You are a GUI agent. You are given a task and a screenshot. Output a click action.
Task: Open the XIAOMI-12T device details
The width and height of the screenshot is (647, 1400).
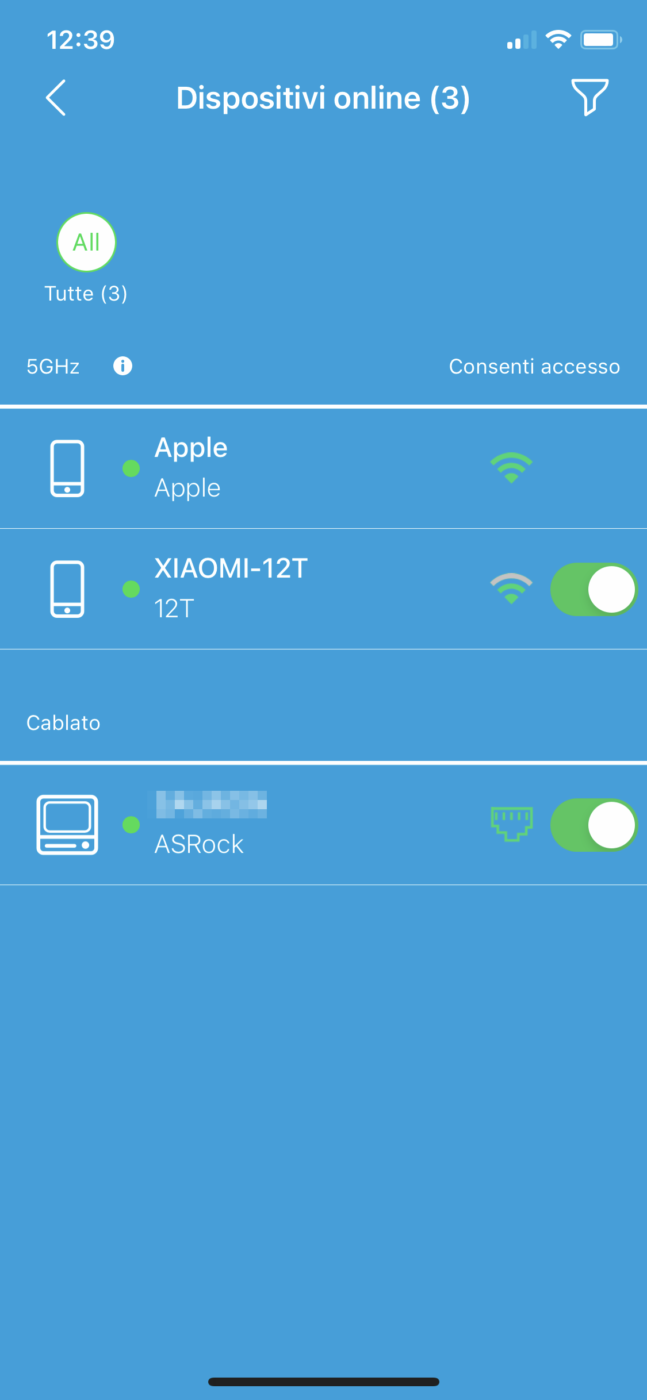250,589
